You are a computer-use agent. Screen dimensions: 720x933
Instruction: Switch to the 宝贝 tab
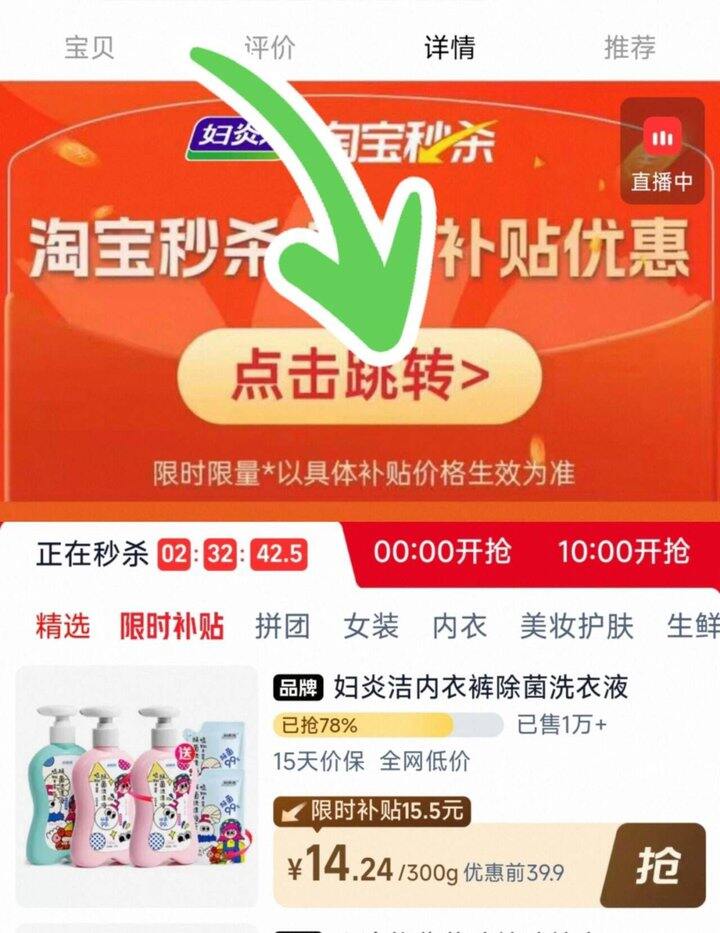[89, 47]
